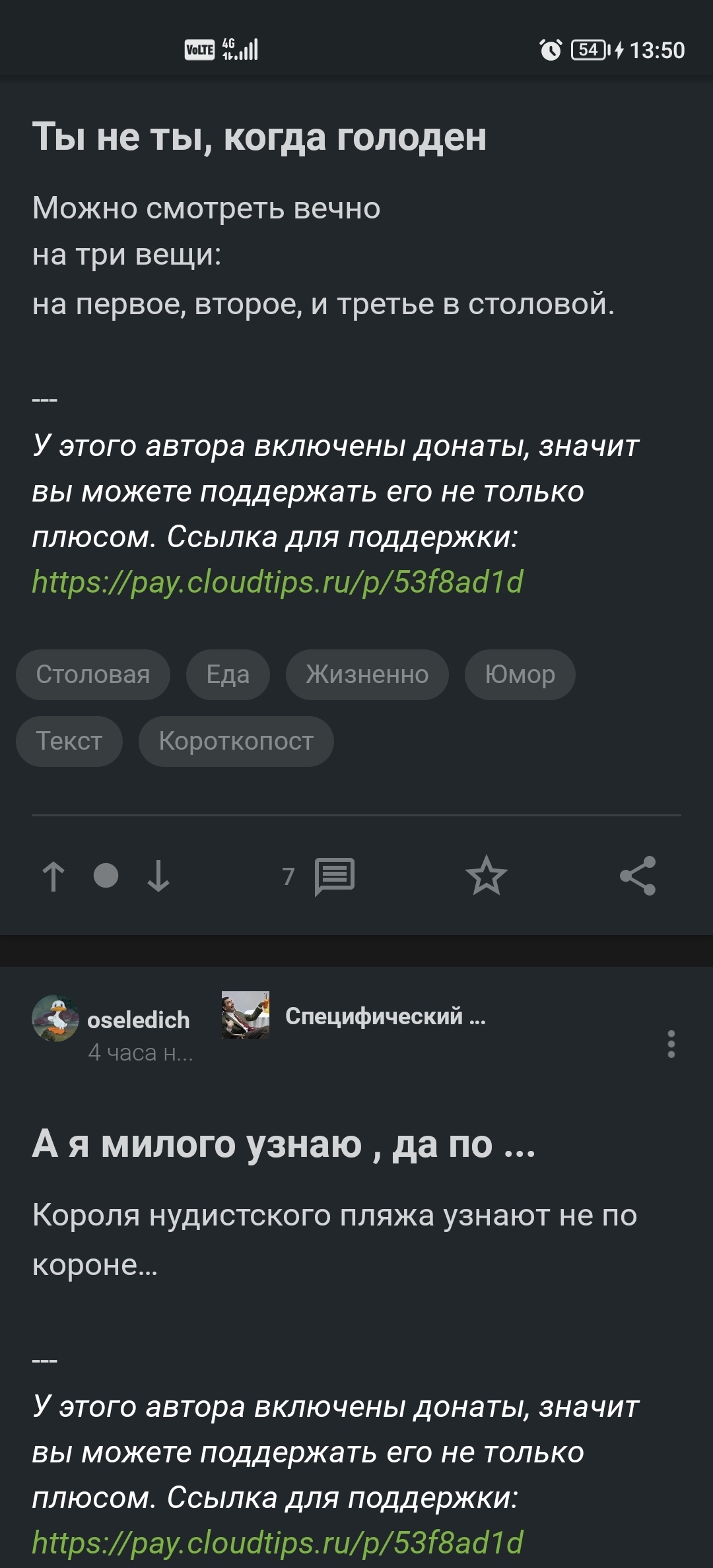
Task: Choose the "Текст" tag
Action: pos(69,741)
